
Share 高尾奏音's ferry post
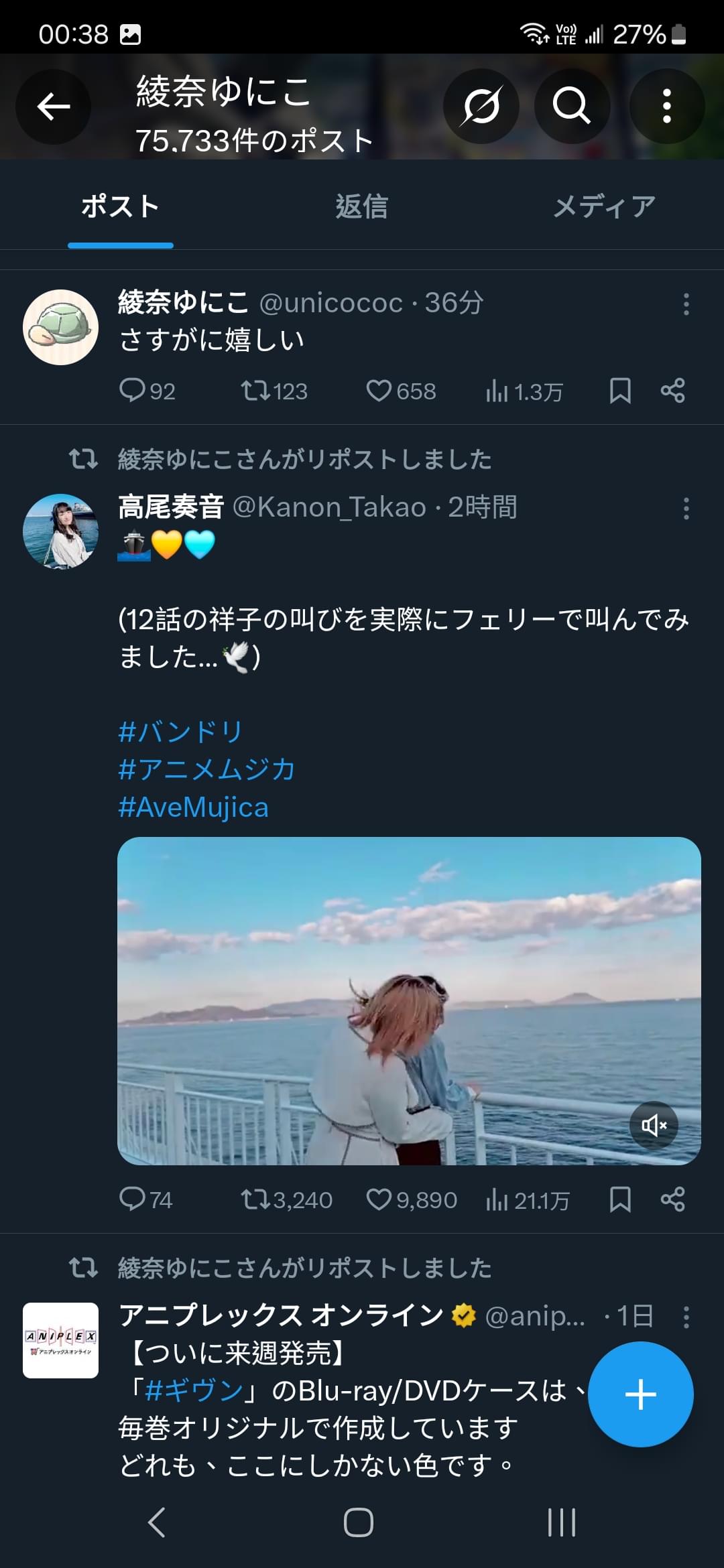(672, 1199)
